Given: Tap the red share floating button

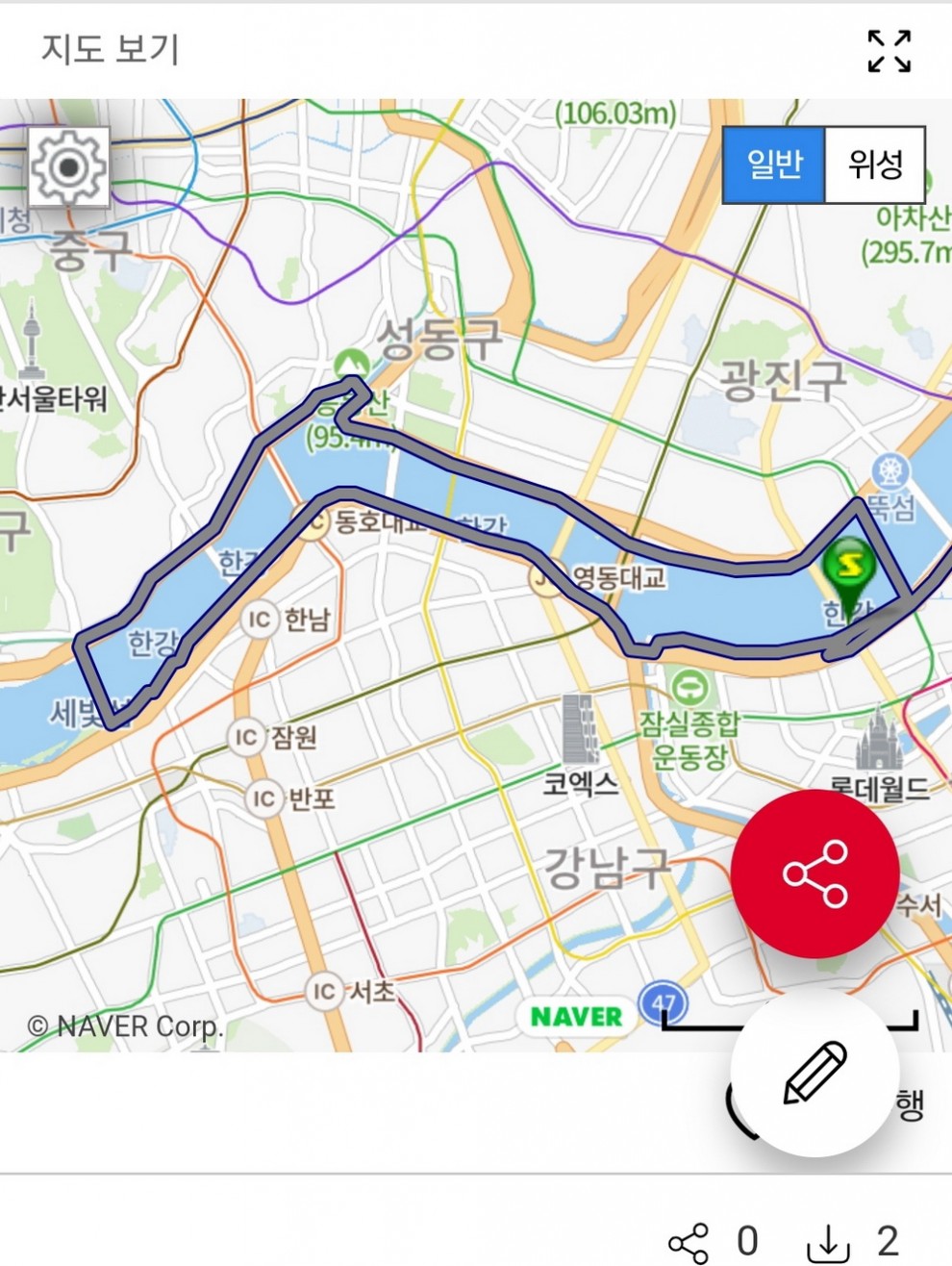Looking at the screenshot, I should pyautogui.click(x=814, y=874).
